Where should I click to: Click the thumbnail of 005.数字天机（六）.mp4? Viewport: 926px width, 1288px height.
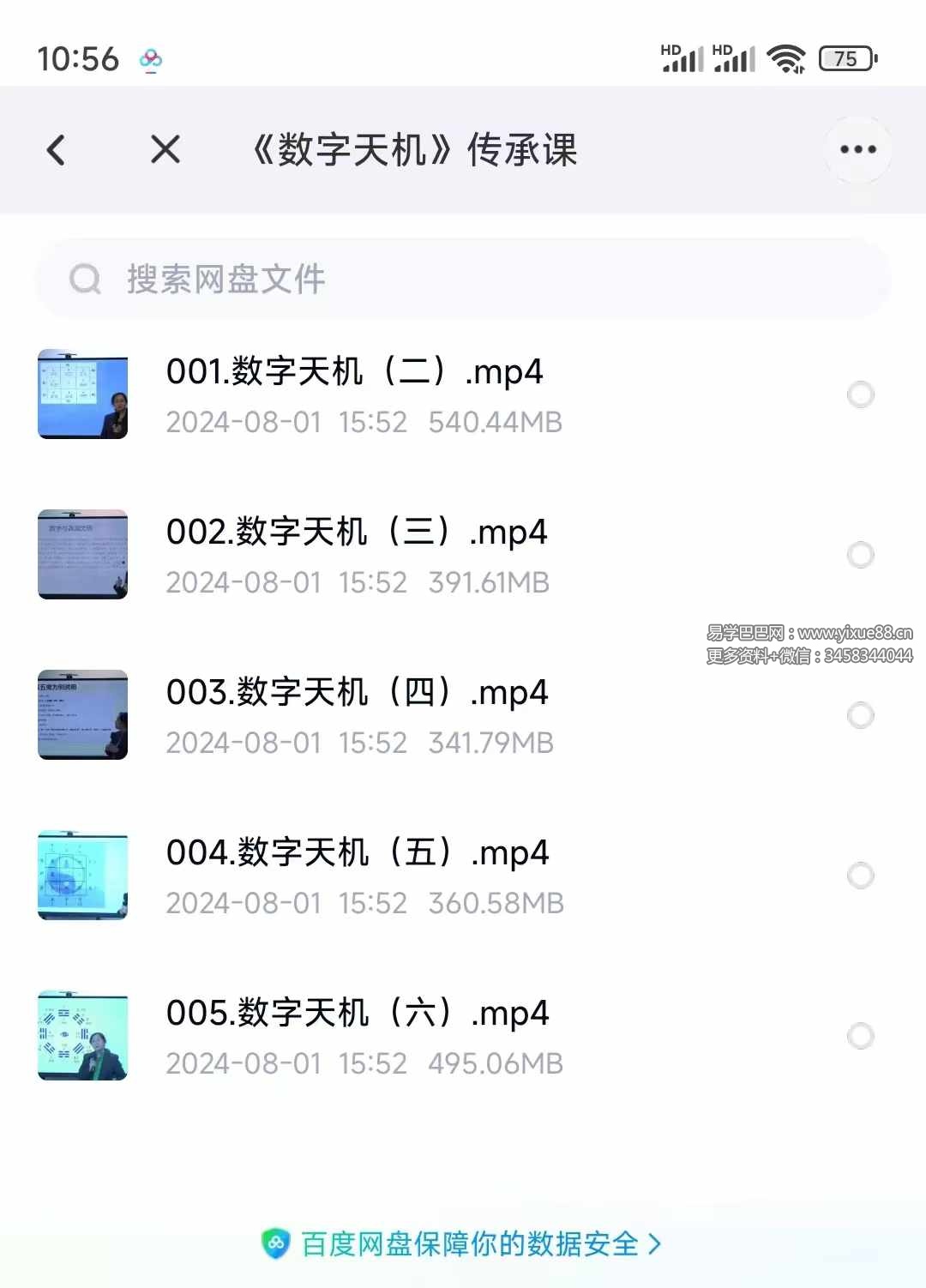[82, 1036]
